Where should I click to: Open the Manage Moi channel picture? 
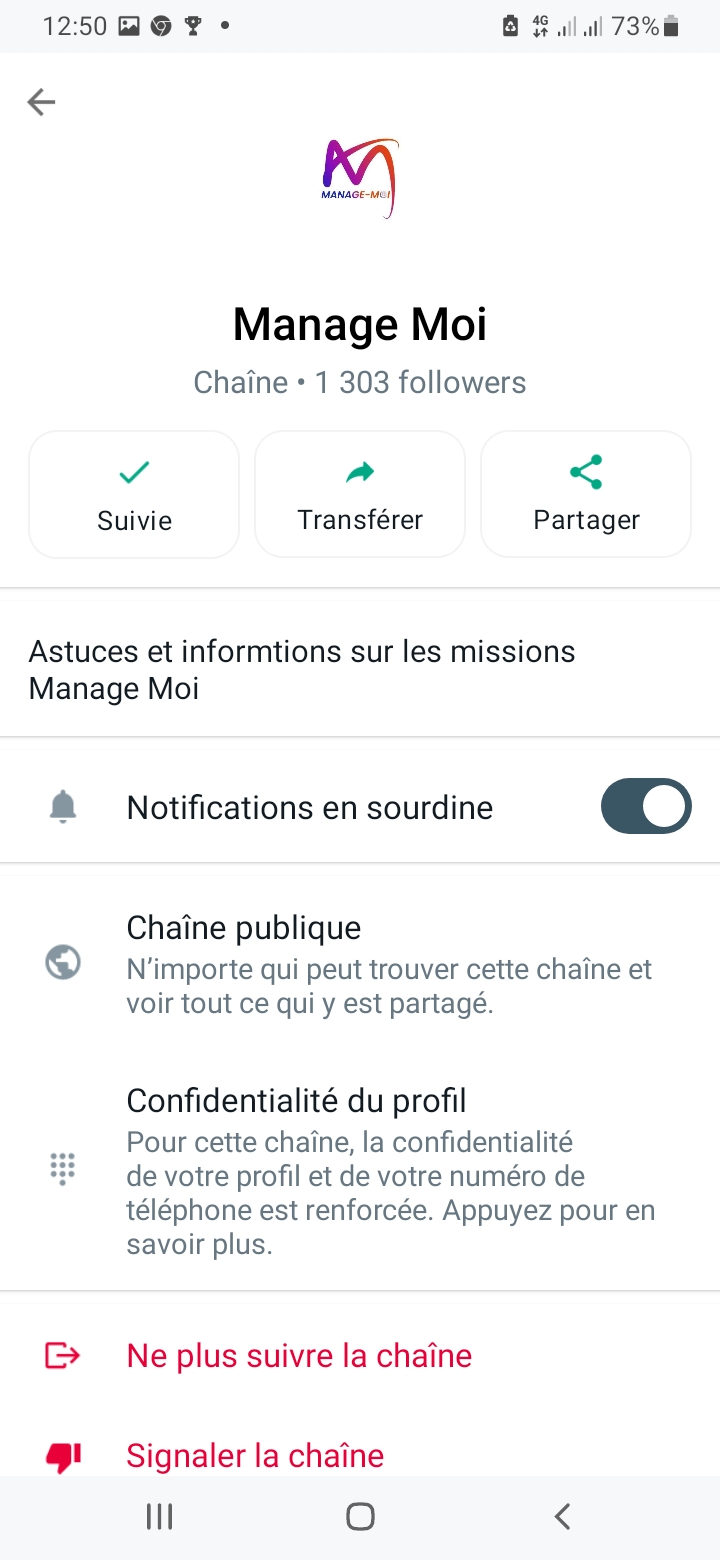pyautogui.click(x=360, y=179)
